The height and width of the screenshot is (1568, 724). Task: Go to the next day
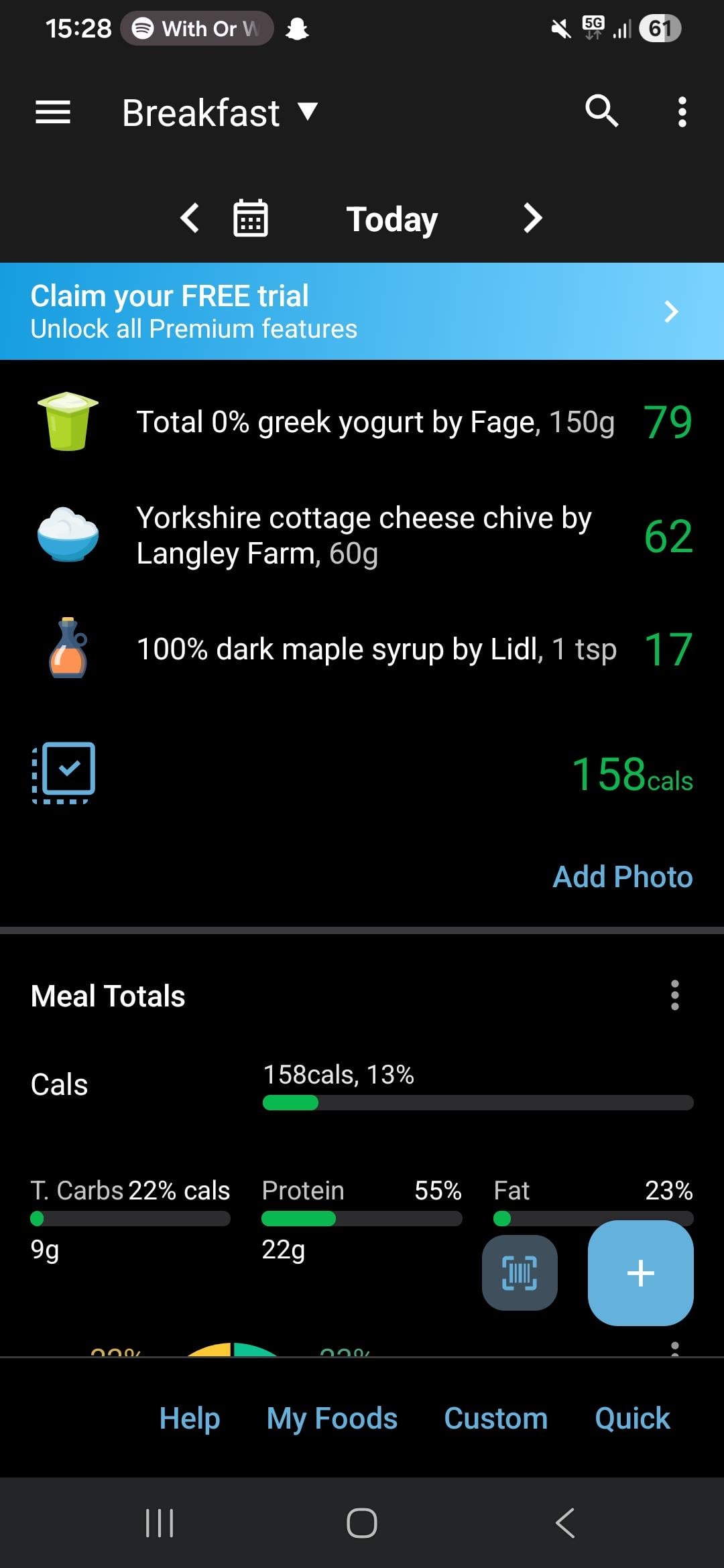532,218
